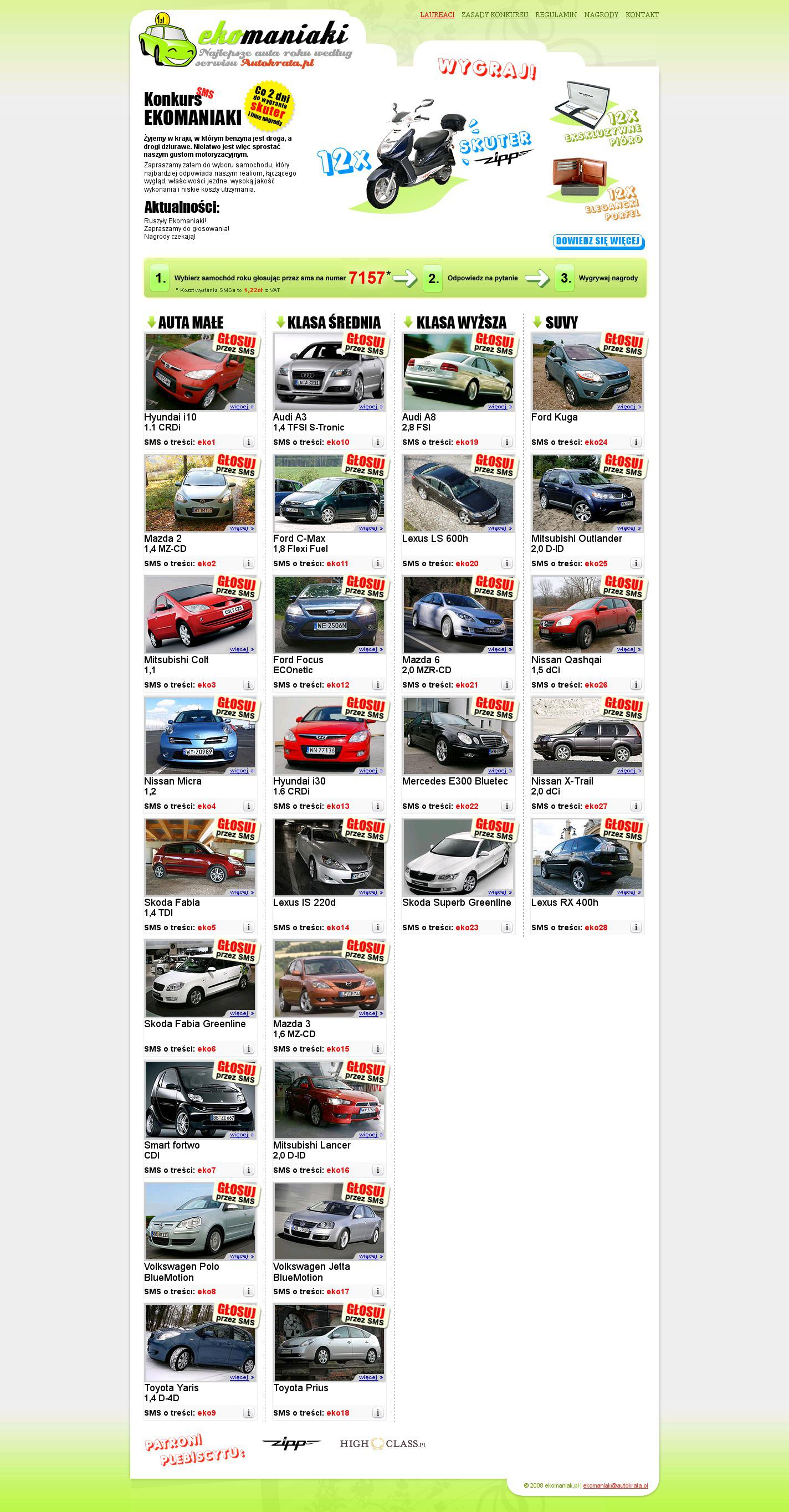The image size is (789, 1512).
Task: Email ekomaniak@autokrata.pl from the footer
Action: [615, 1485]
